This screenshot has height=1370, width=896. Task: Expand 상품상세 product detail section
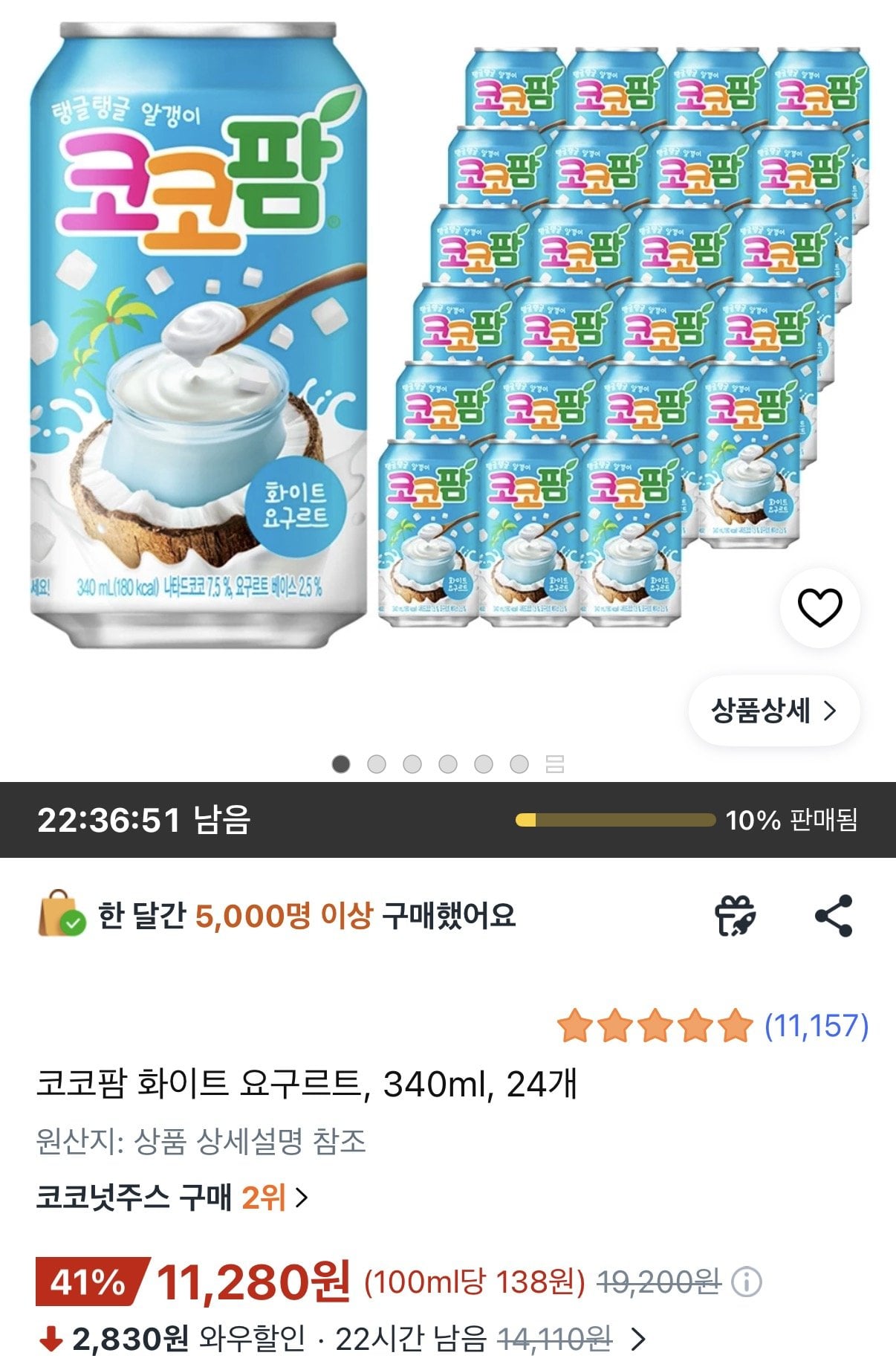click(x=770, y=710)
